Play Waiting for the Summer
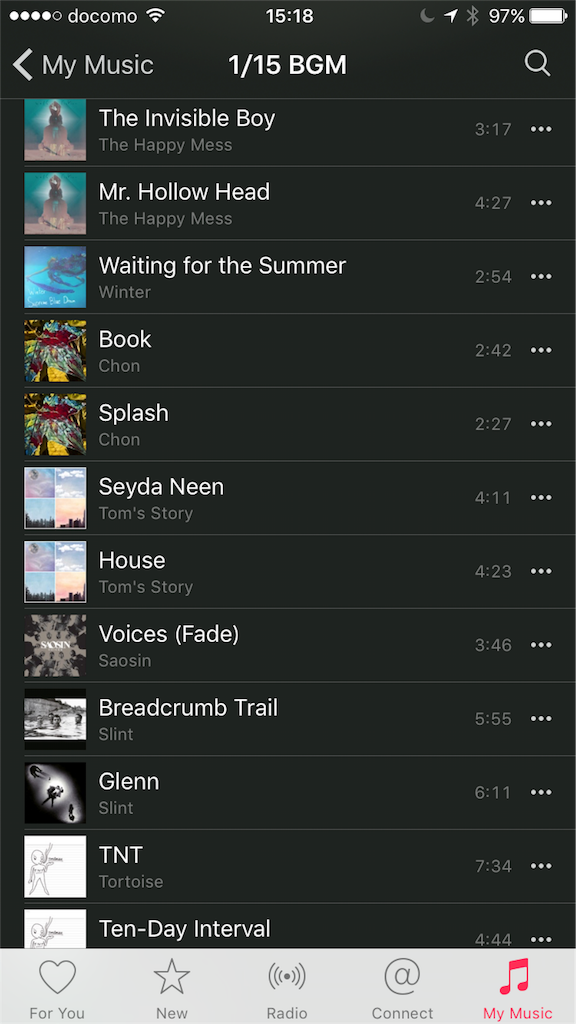Screen dimensions: 576x1024 (288, 277)
